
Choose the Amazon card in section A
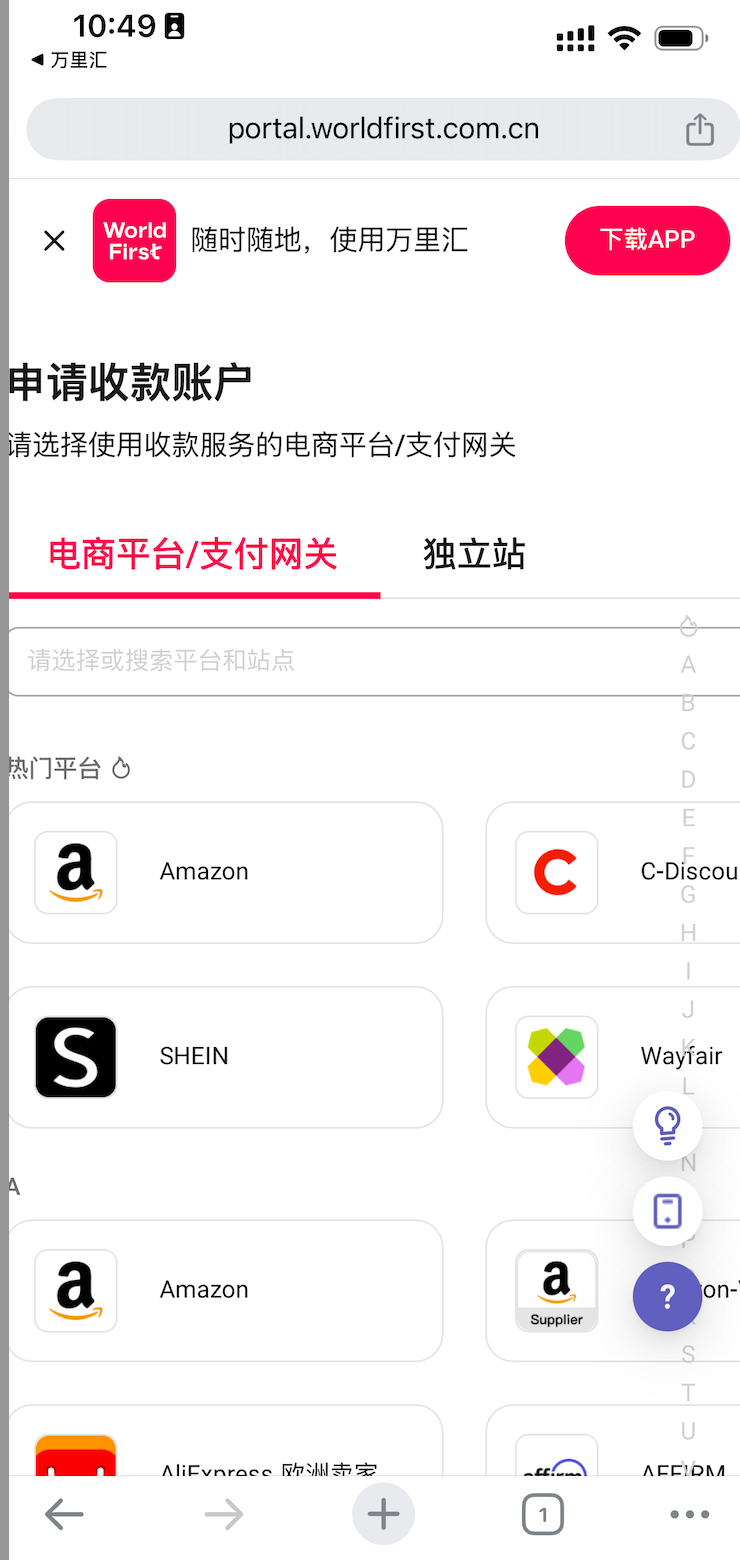(225, 1290)
